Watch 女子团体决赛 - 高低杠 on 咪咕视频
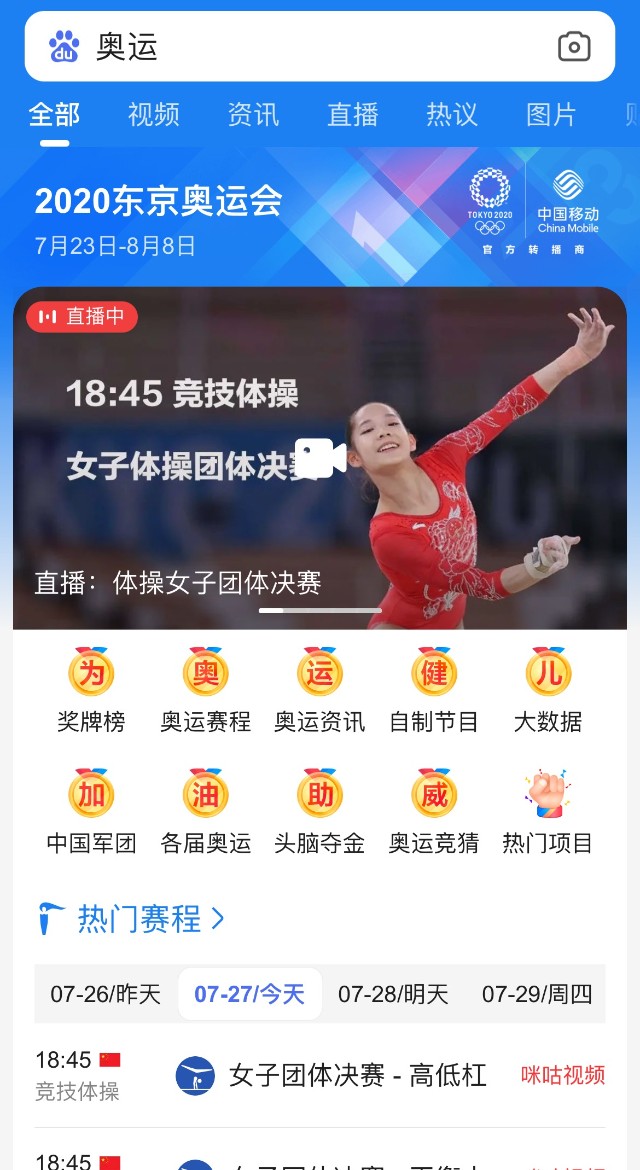The image size is (640, 1170). click(563, 1075)
